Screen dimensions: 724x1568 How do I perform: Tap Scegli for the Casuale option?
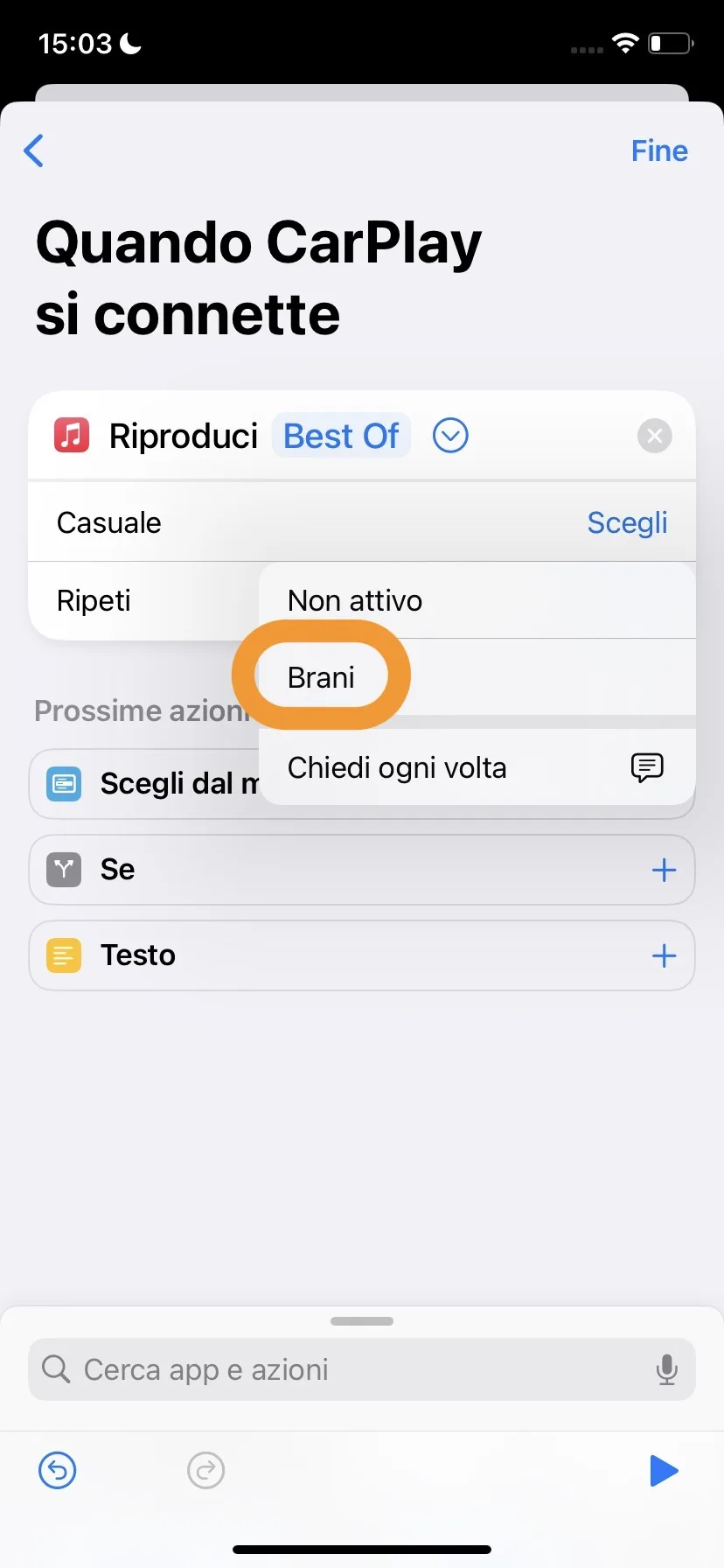[627, 522]
